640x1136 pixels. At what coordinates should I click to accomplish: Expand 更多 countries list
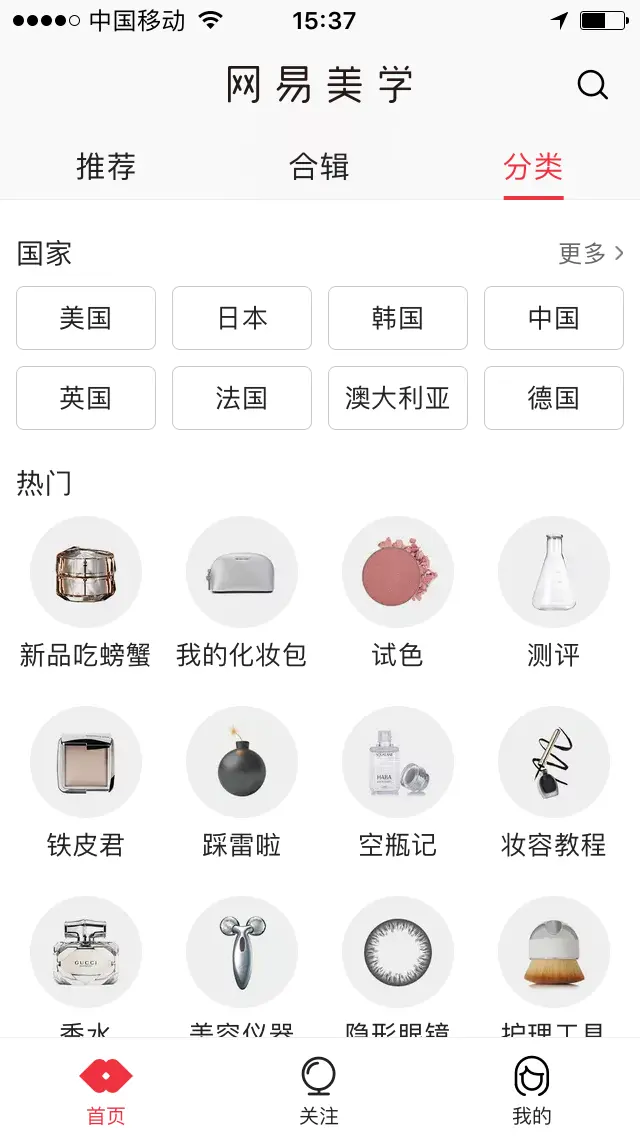click(591, 254)
